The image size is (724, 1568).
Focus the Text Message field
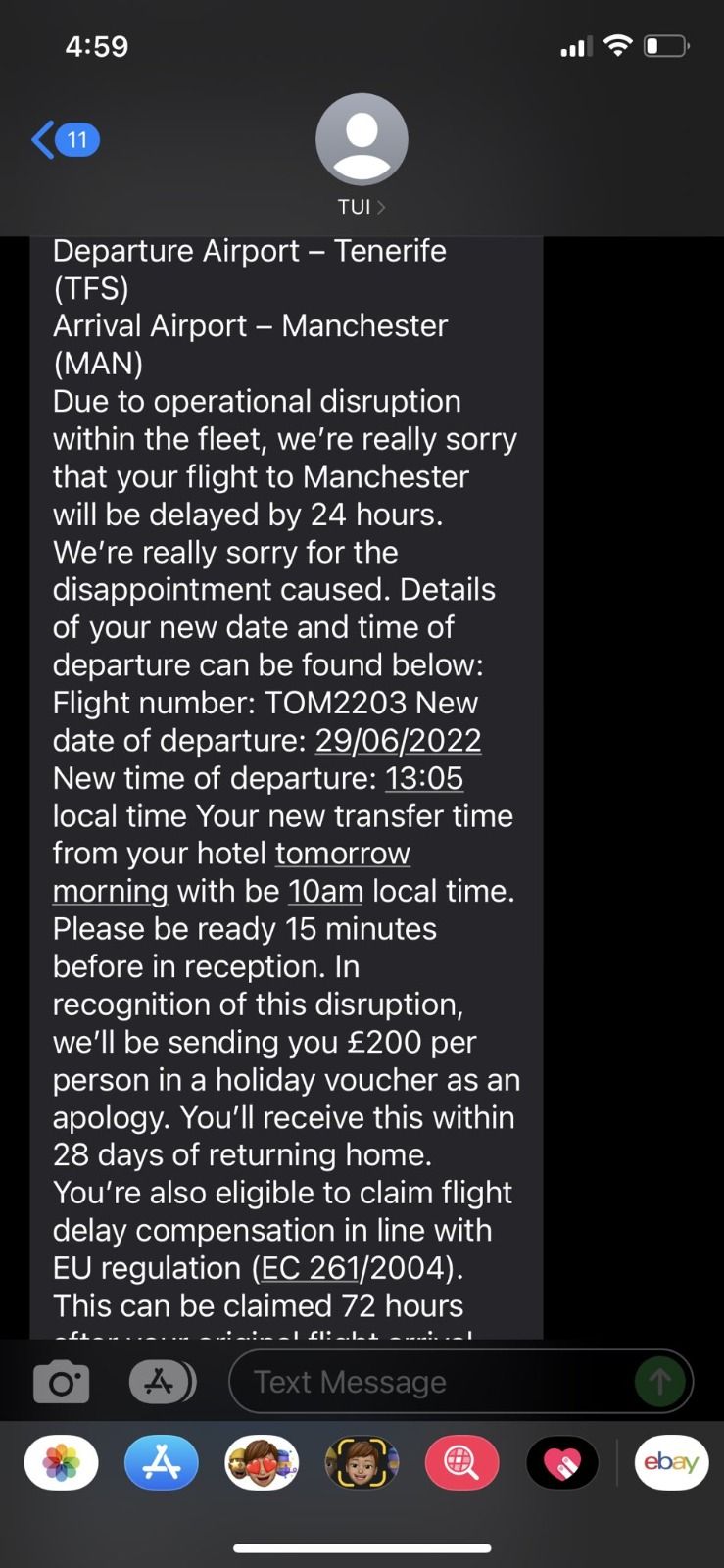(x=431, y=1382)
